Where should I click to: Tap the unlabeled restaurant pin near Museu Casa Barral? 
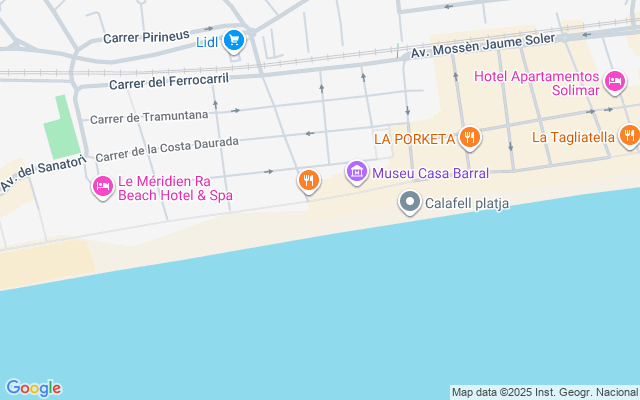309,181
